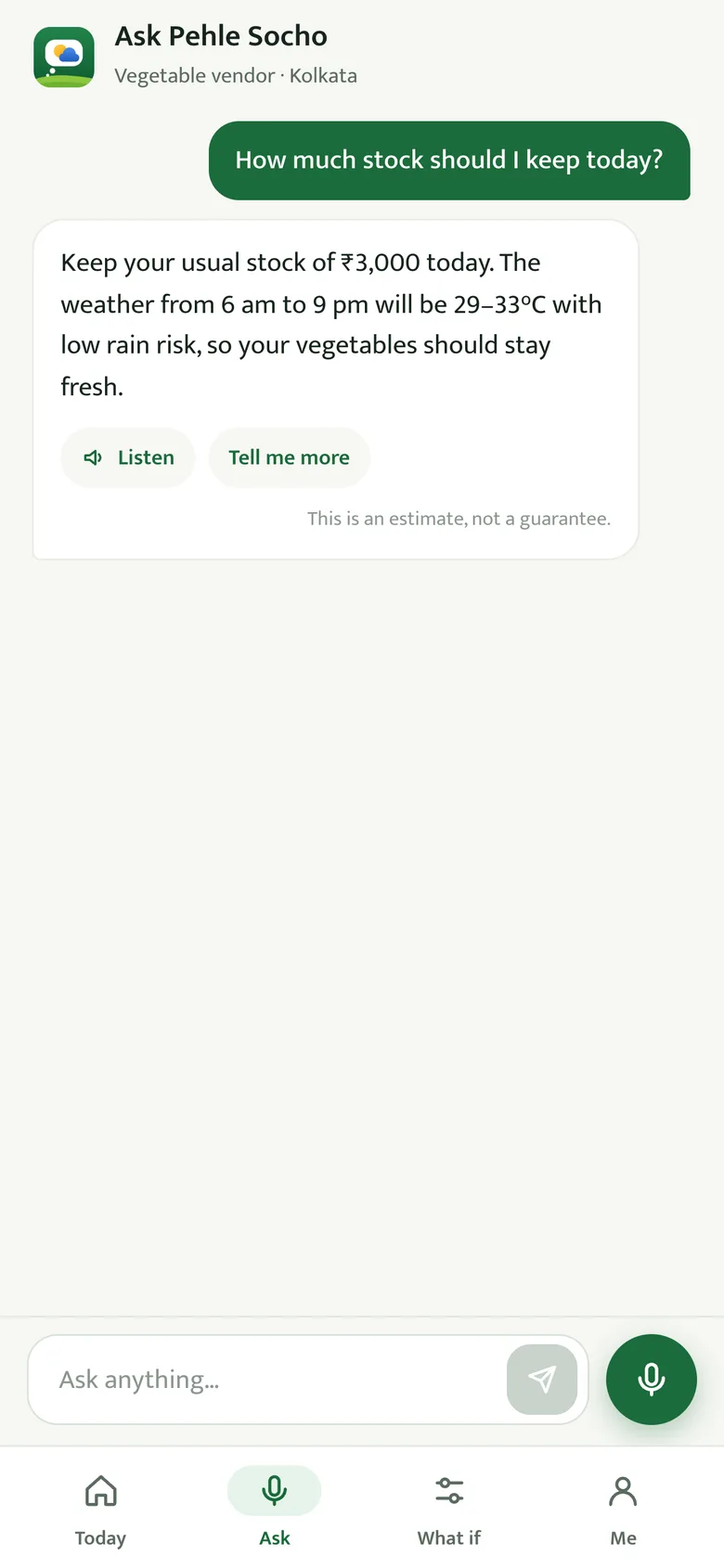Listen to the stock advice aloud
The image size is (724, 1568).
click(x=128, y=457)
